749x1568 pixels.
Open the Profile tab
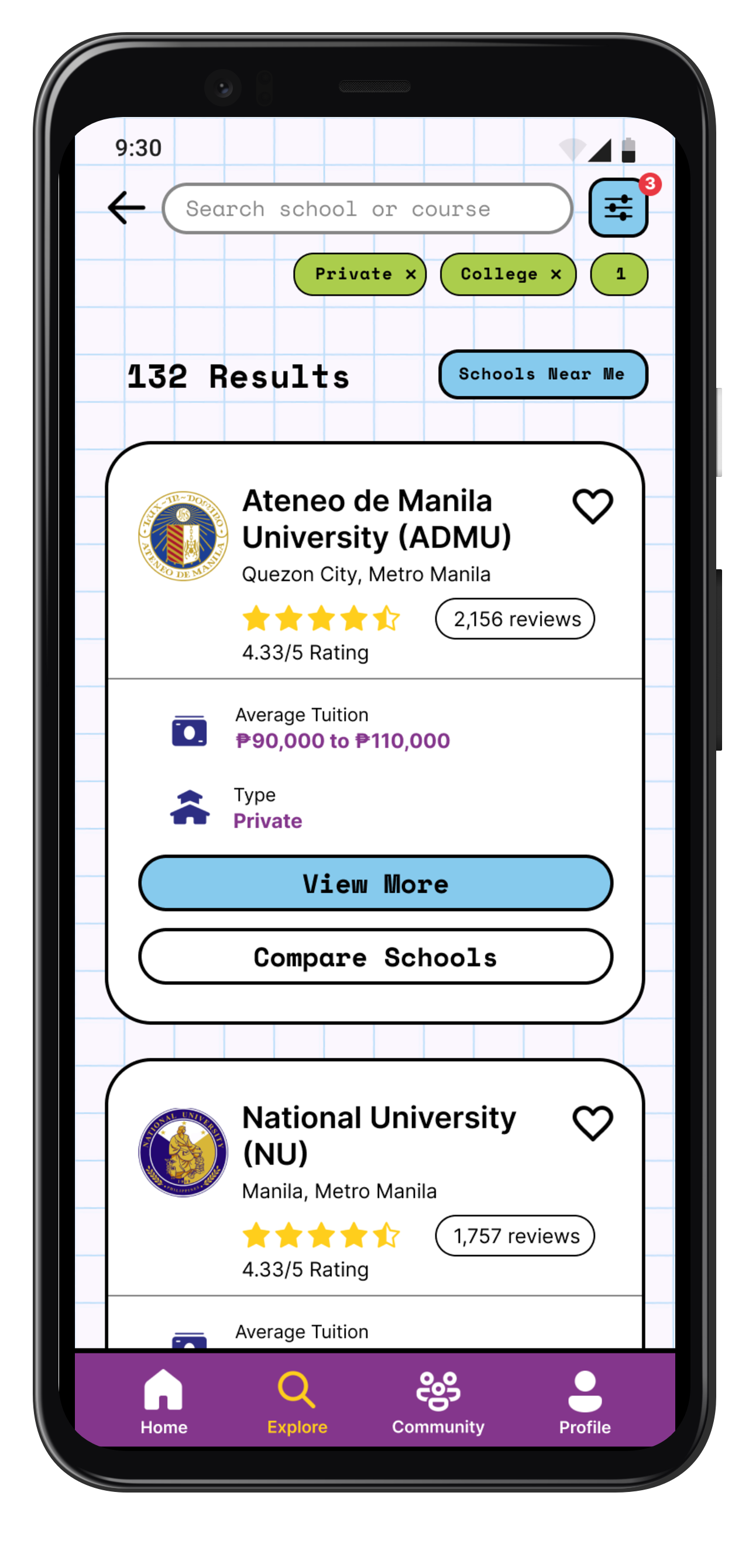(x=585, y=1401)
